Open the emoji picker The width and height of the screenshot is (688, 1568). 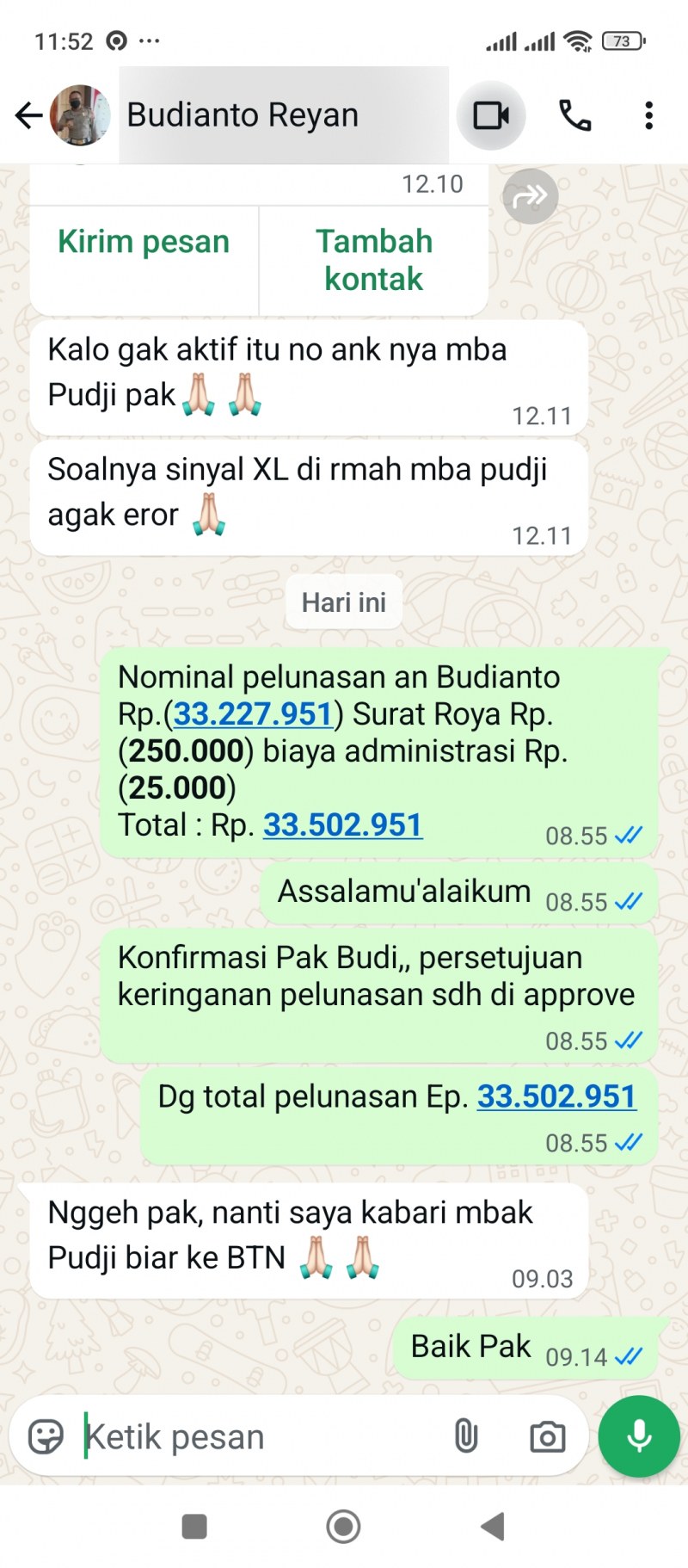[46, 1436]
